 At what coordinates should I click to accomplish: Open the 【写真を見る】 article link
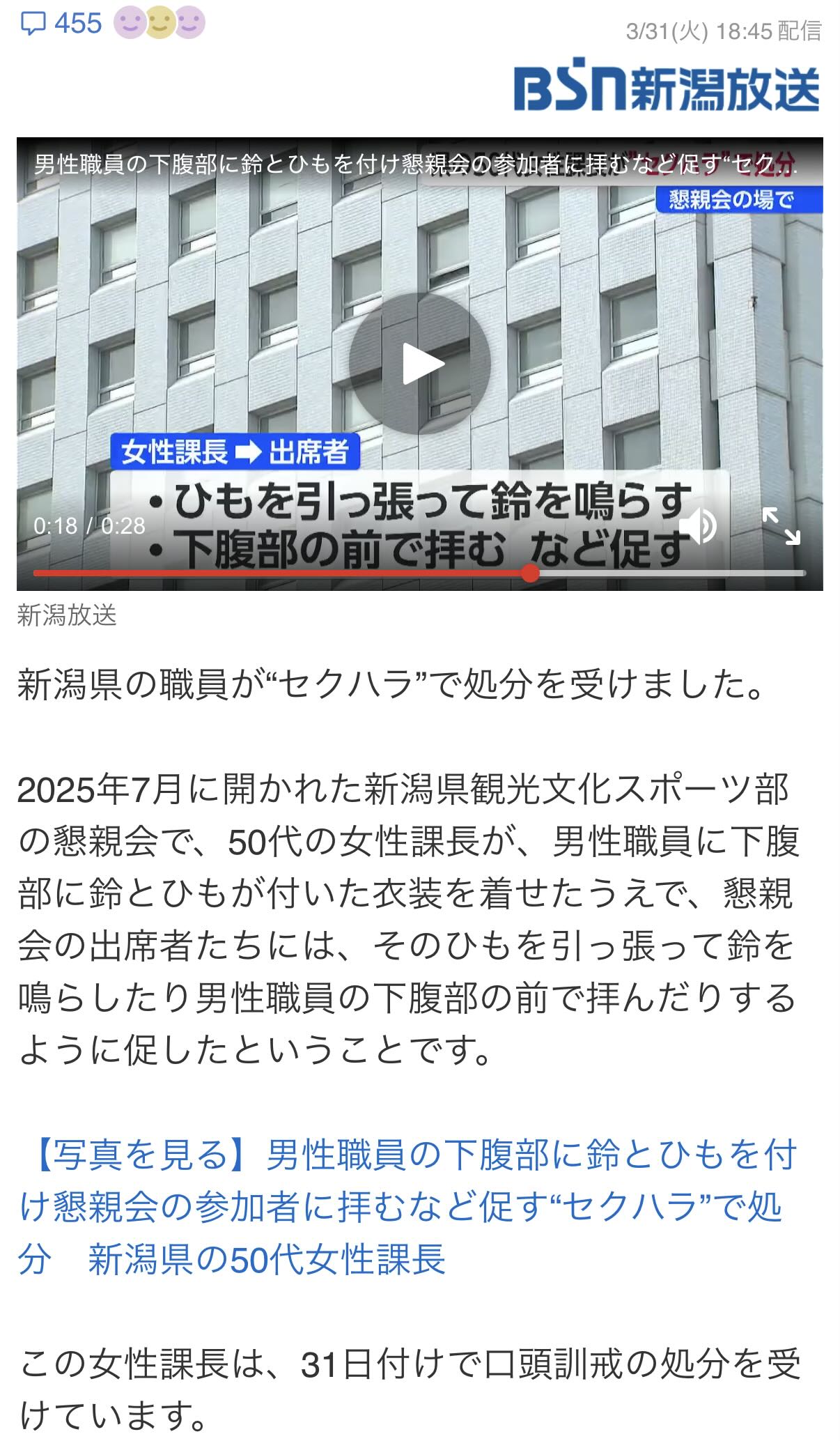pos(407,1206)
